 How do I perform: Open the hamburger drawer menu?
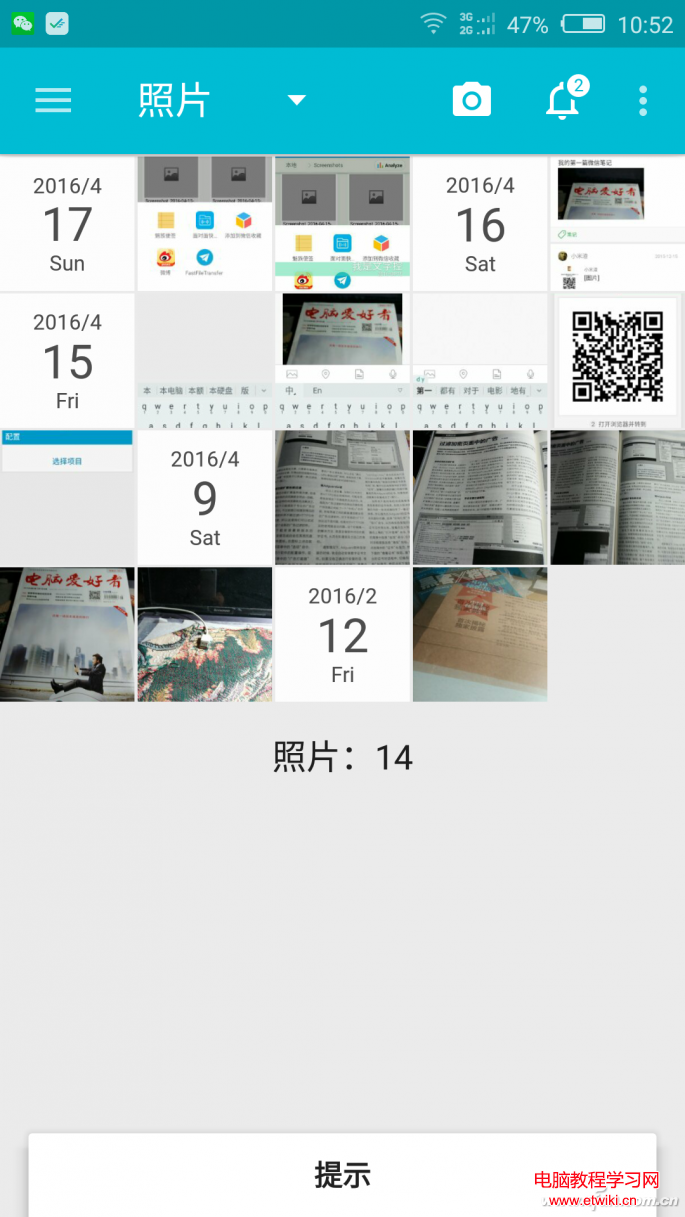(53, 100)
